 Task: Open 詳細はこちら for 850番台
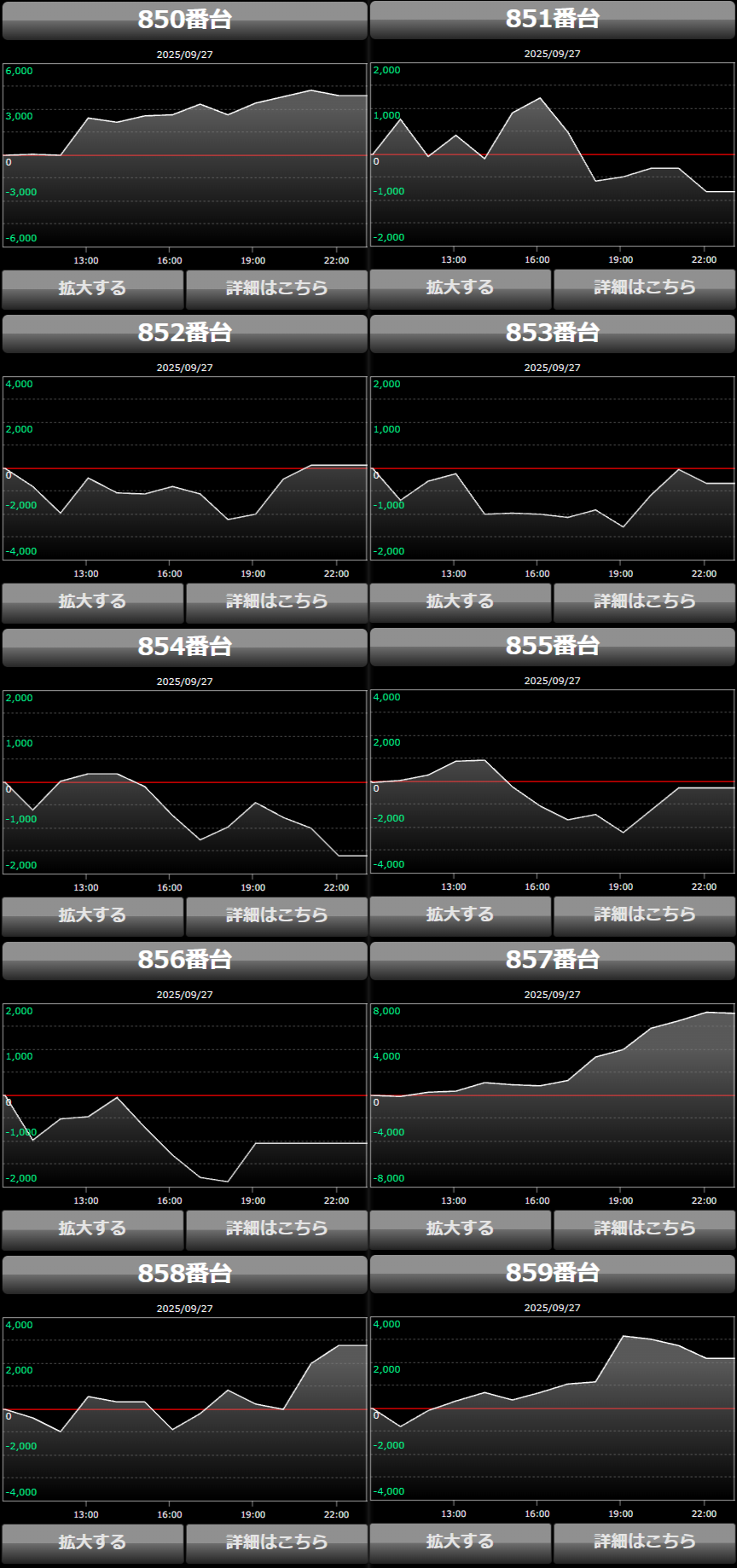(x=276, y=288)
